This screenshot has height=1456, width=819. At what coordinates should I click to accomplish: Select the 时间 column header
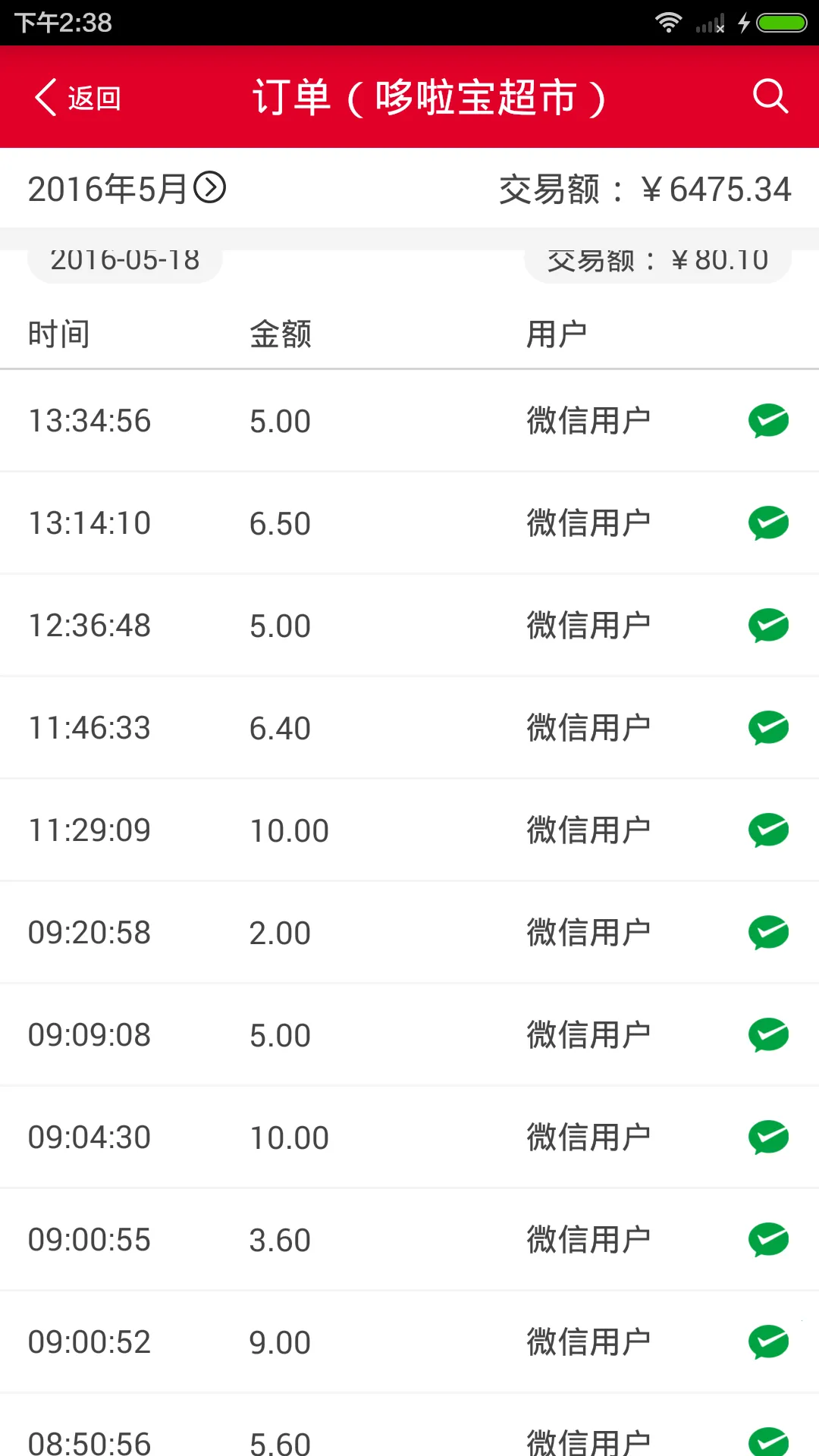click(x=58, y=334)
